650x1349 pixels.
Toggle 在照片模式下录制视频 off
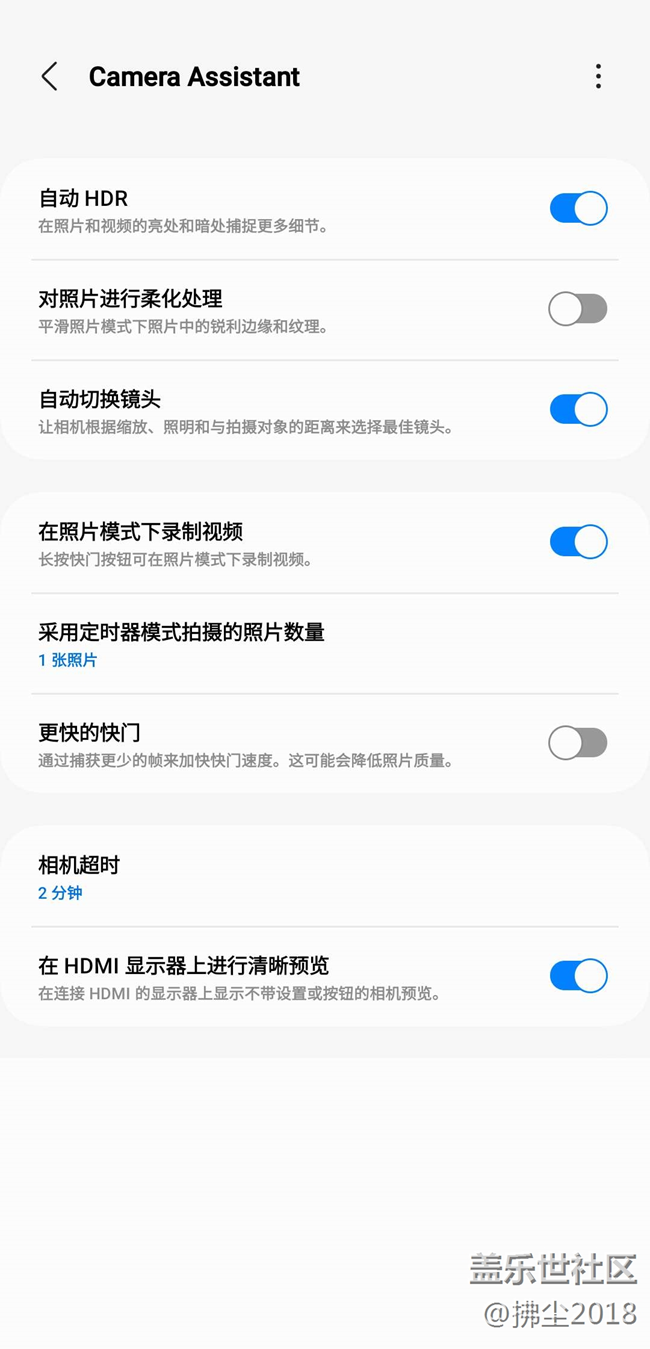click(x=578, y=542)
